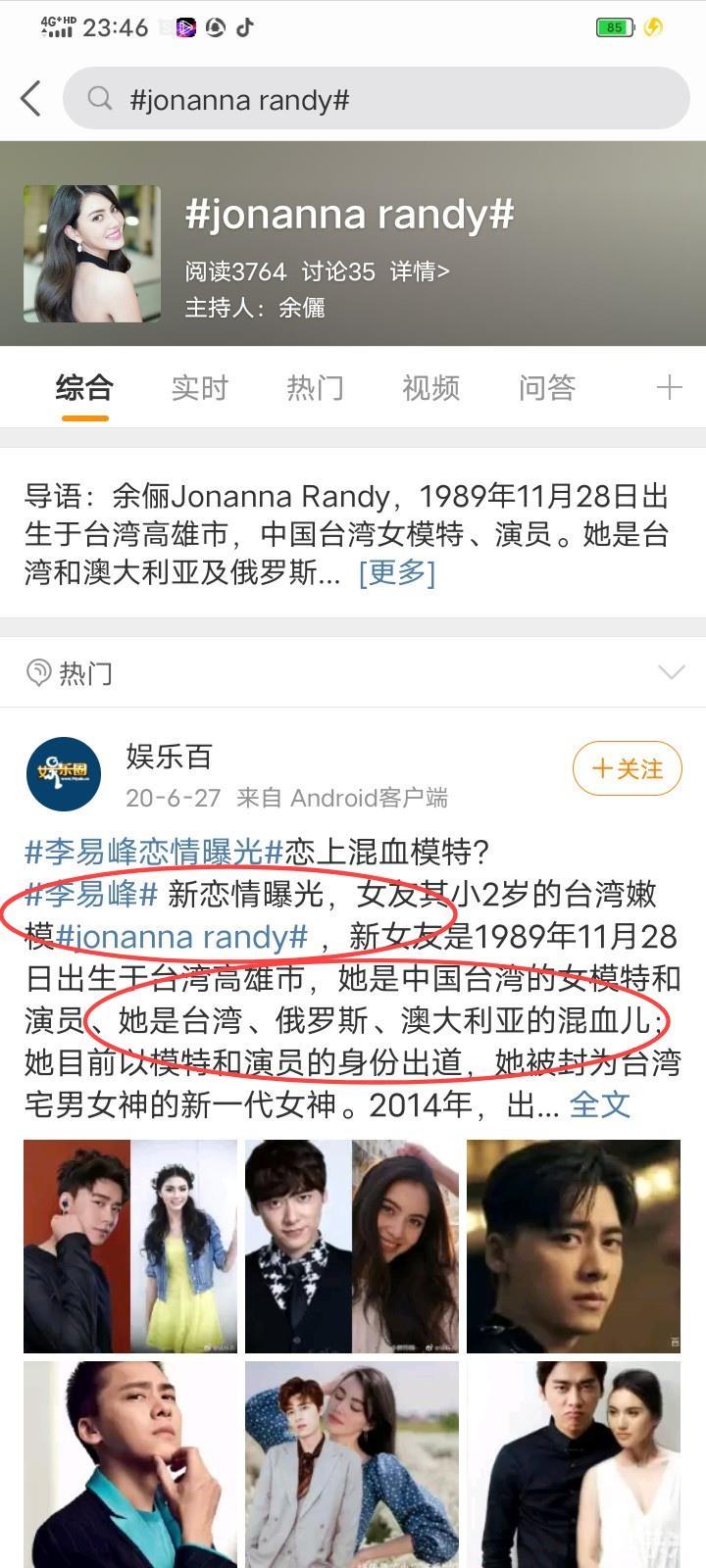Expand the intro with [更多]
706x1568 pixels.
pyautogui.click(x=396, y=572)
